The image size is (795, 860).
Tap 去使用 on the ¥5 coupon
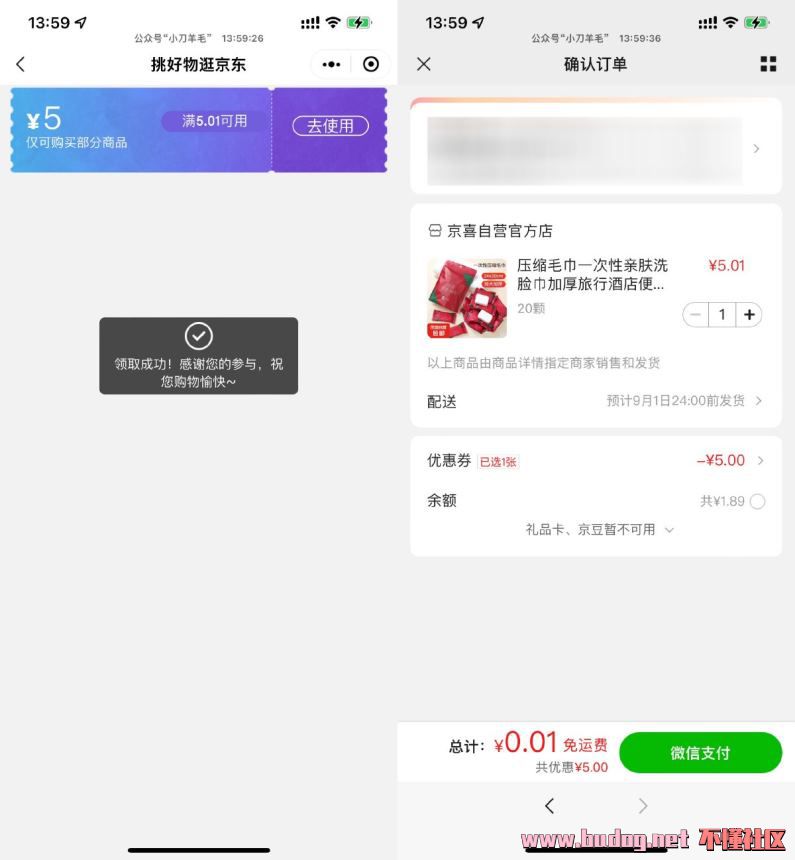pyautogui.click(x=330, y=126)
